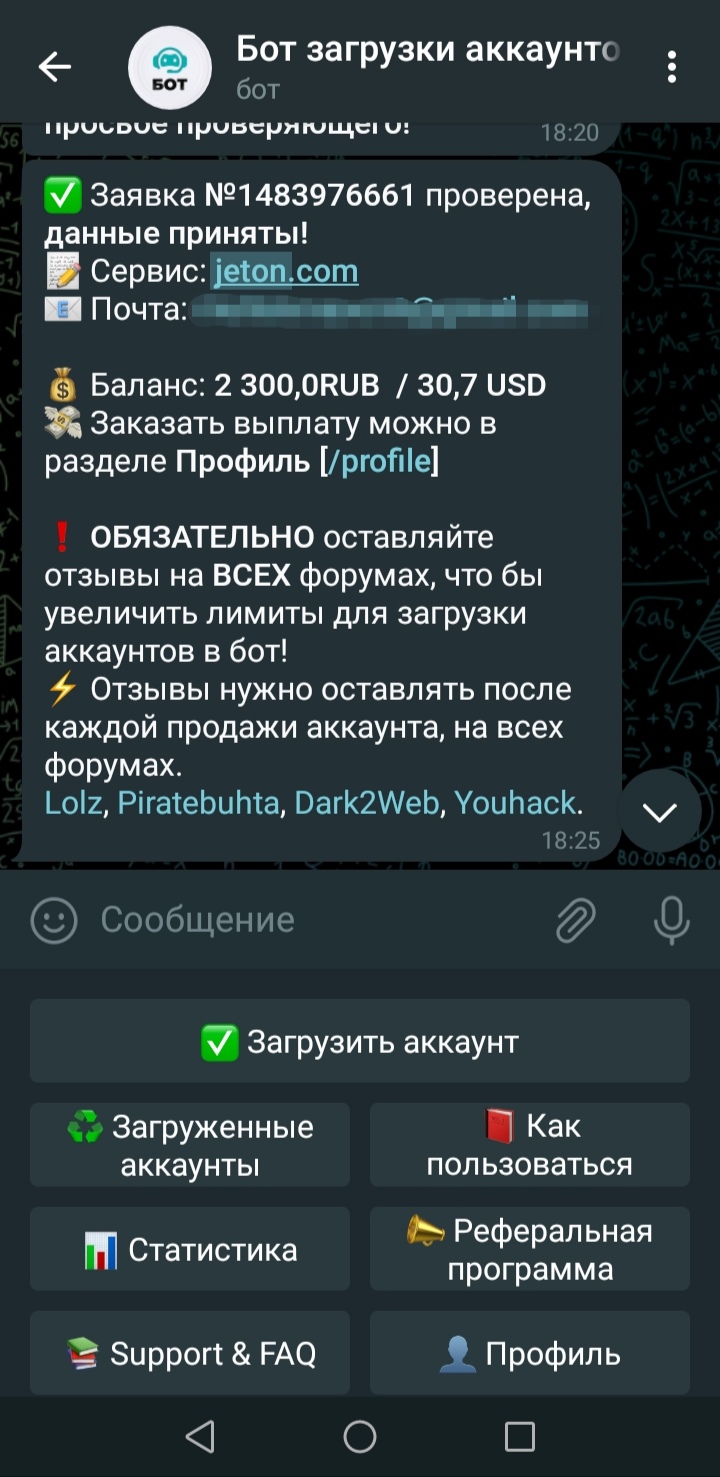Open Support & FAQ
The height and width of the screenshot is (1477, 720).
click(190, 1354)
